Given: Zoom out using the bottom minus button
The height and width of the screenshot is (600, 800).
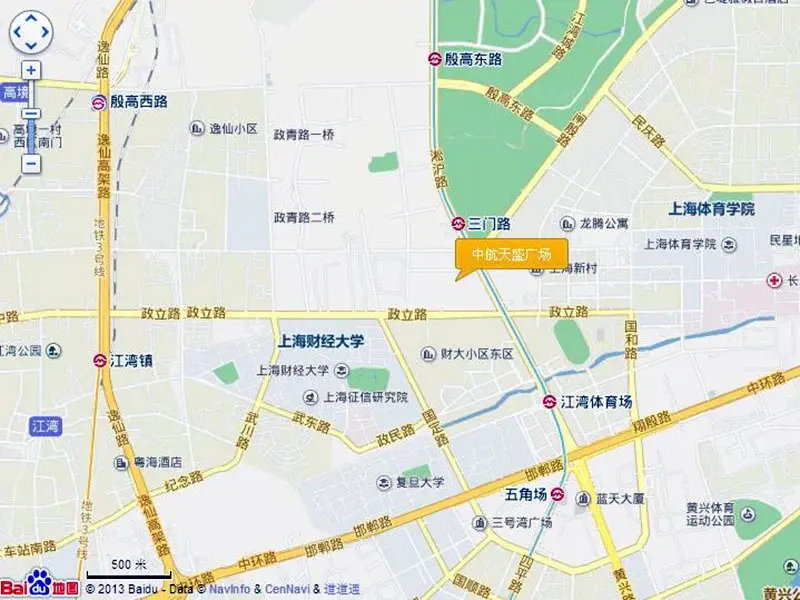Looking at the screenshot, I should coord(31,163).
